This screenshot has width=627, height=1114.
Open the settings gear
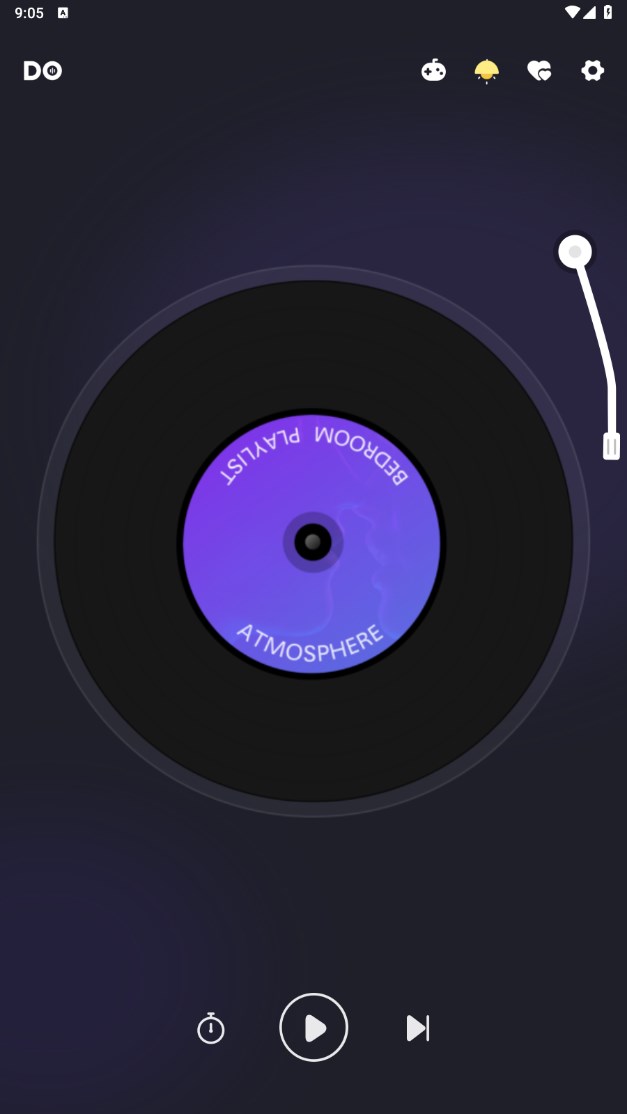pos(593,71)
